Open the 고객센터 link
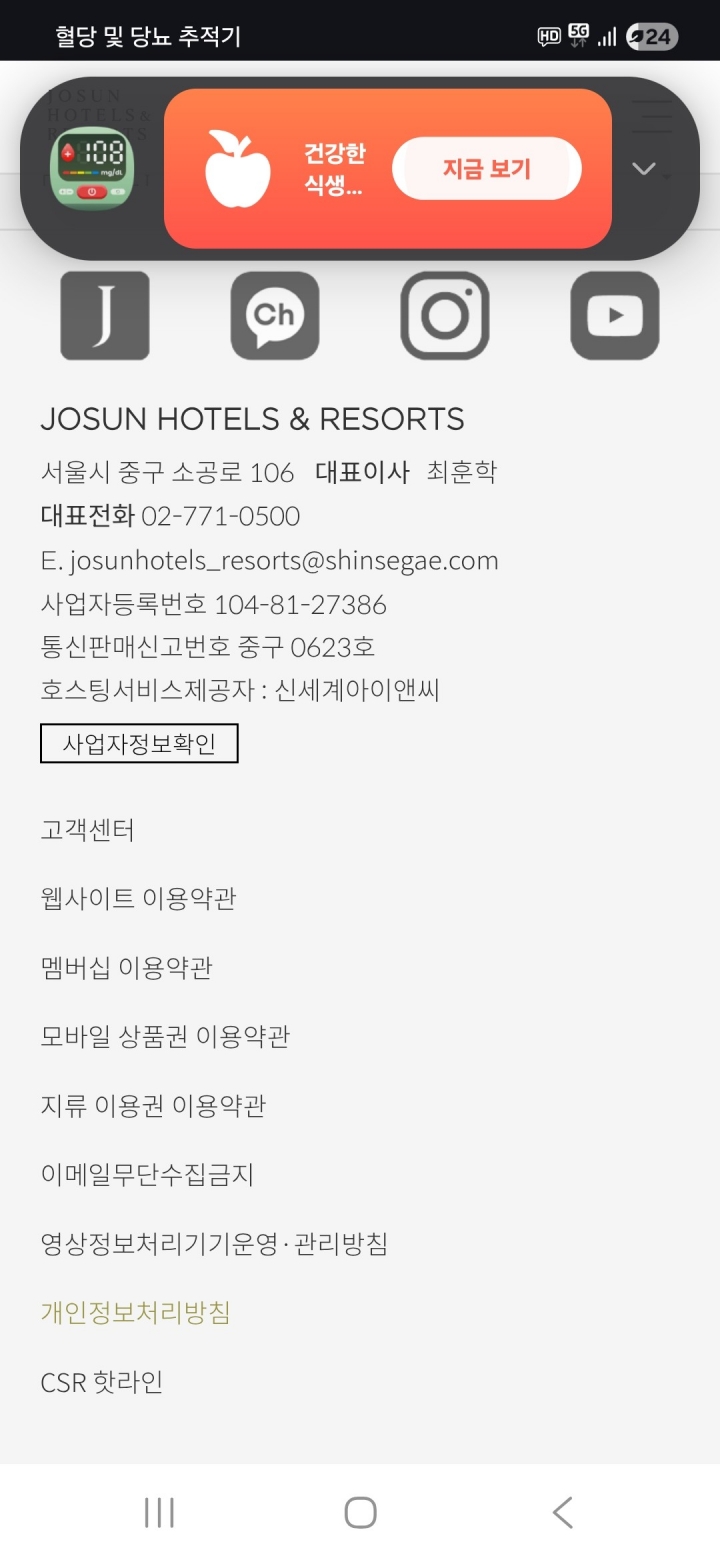 [87, 830]
